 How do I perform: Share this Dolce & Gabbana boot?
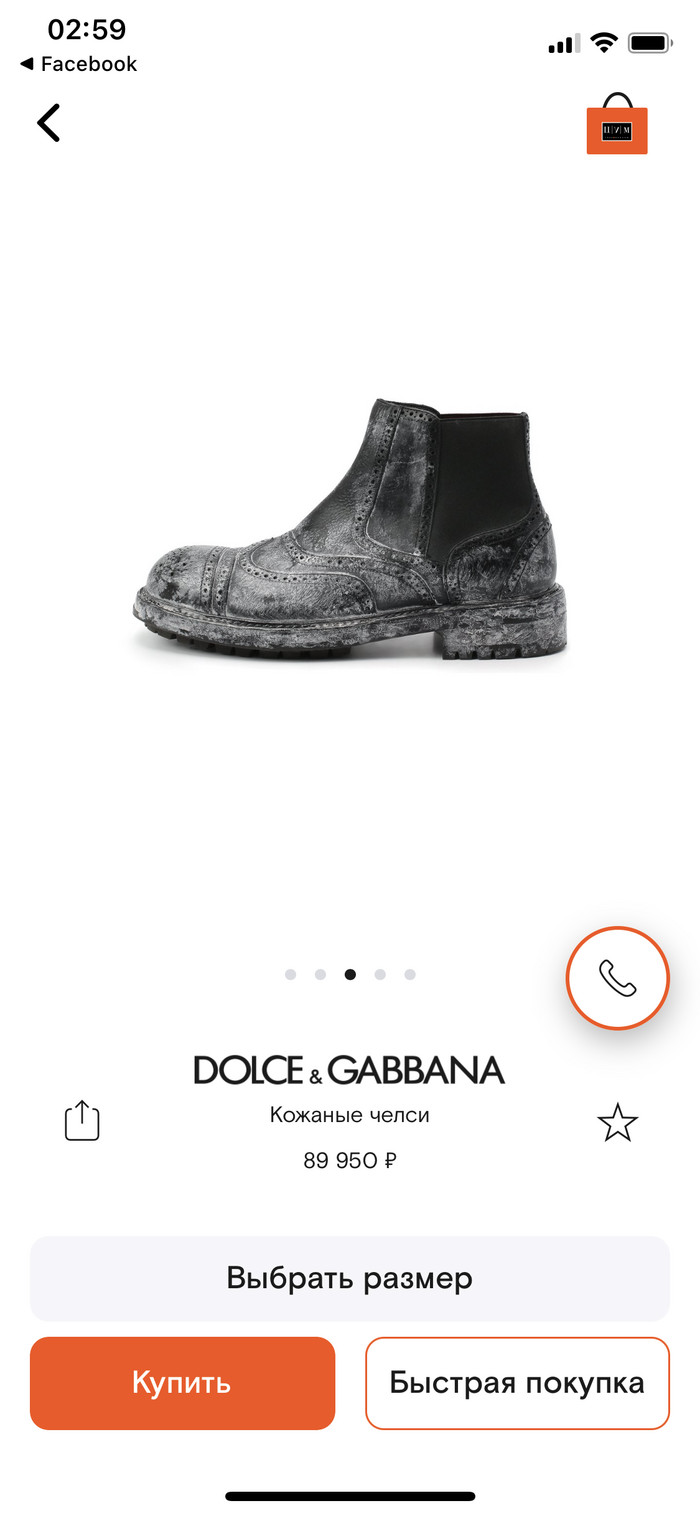(82, 1120)
